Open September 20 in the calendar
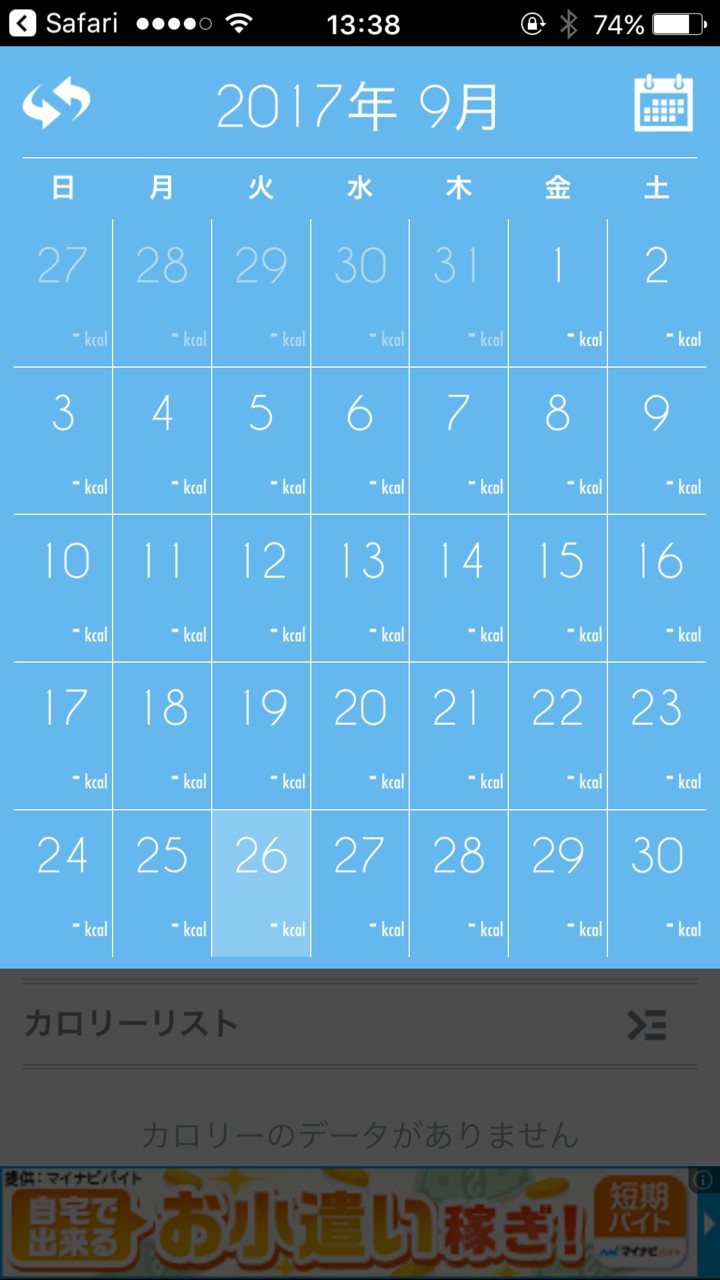The width and height of the screenshot is (720, 1280). 359,735
